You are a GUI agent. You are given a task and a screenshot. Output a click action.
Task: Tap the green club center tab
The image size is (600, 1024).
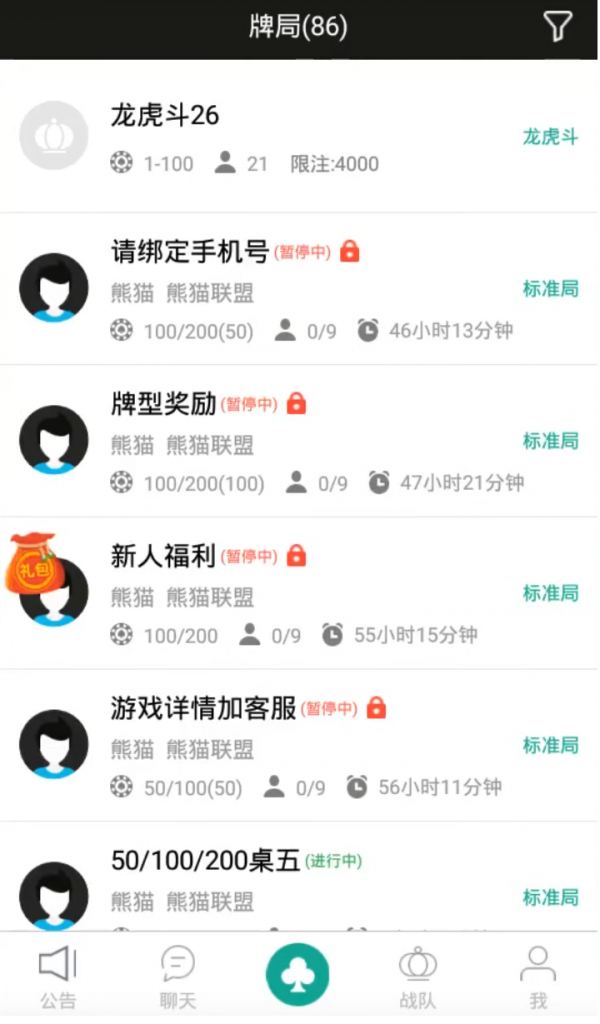[298, 975]
